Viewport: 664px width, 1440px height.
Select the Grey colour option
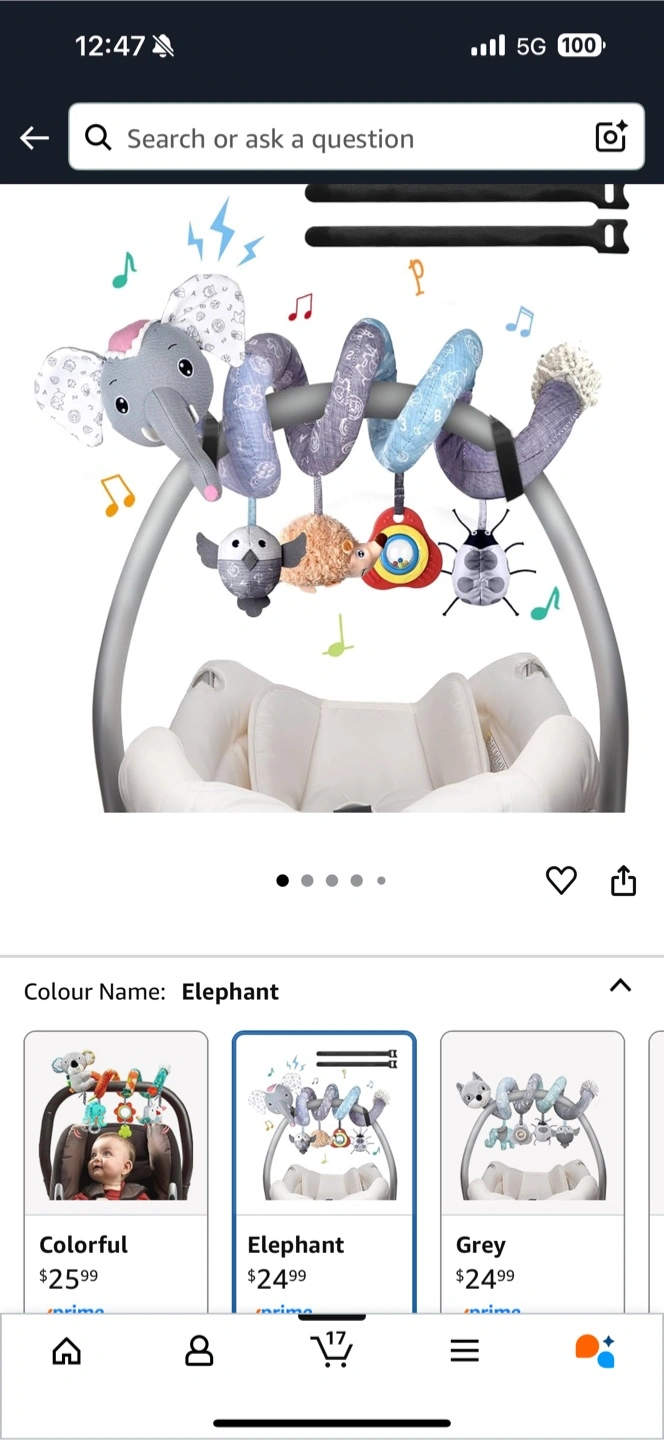pos(532,1171)
